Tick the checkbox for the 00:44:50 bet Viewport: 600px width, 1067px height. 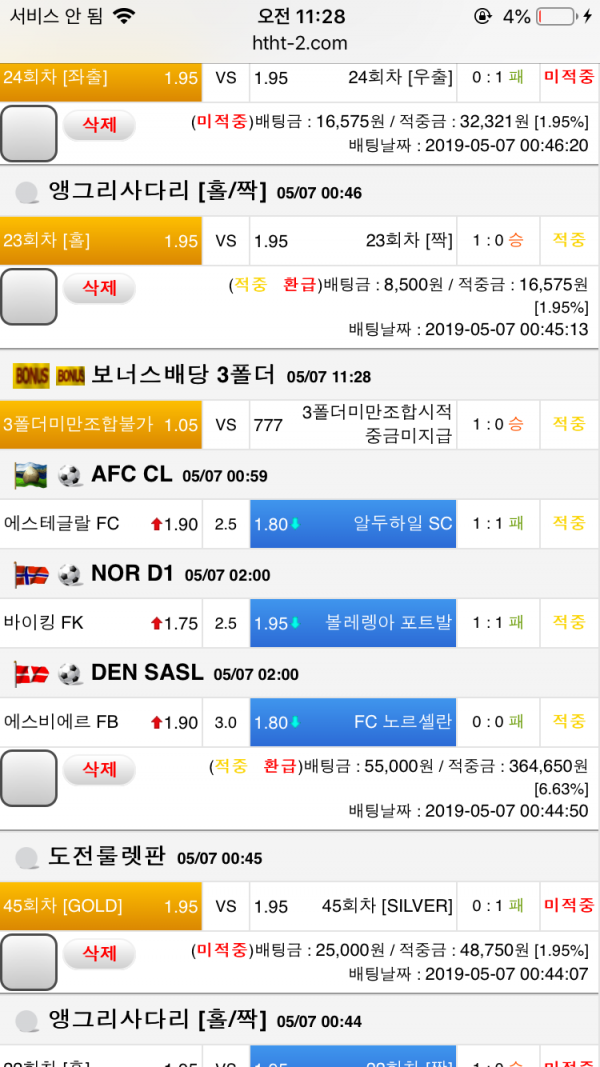point(29,778)
